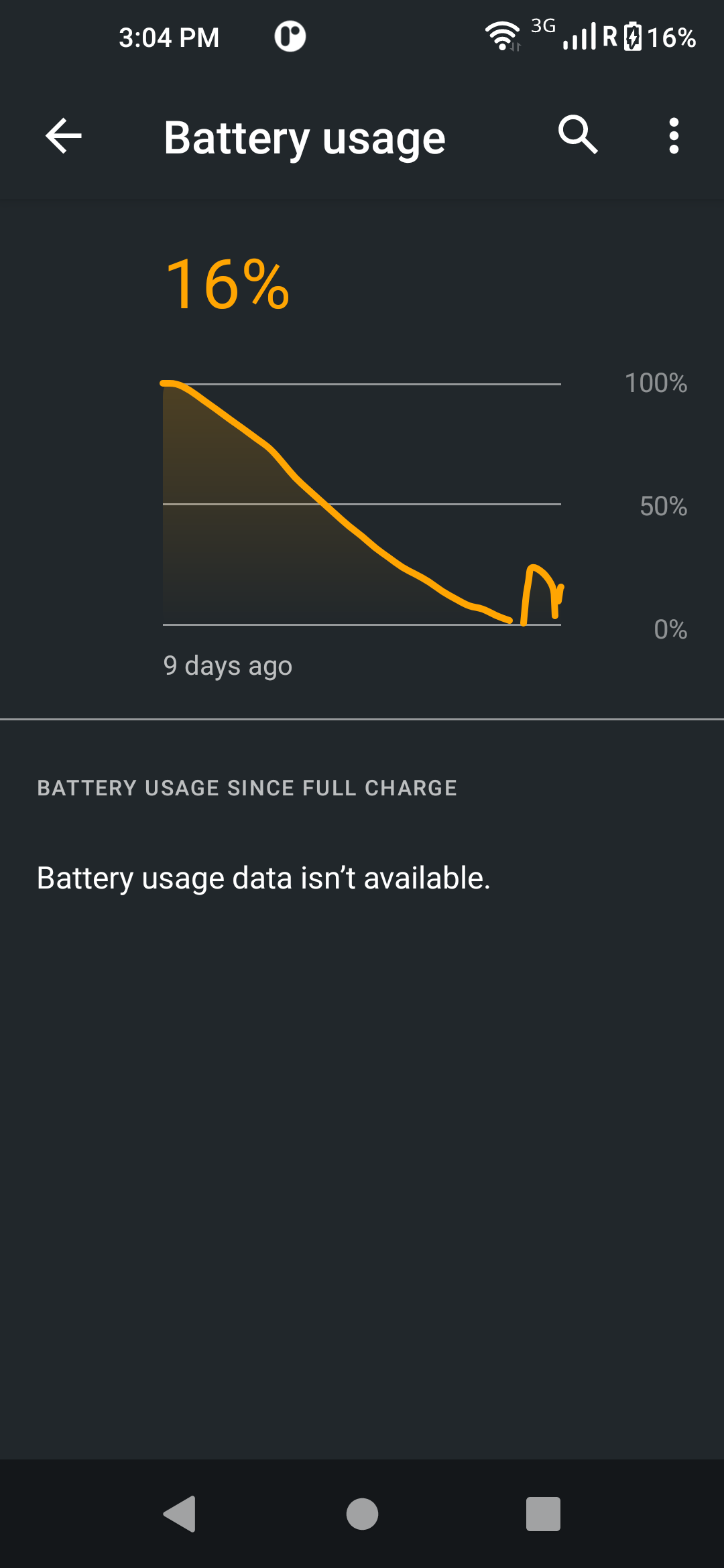Open the three-dot overflow menu

[x=674, y=136]
